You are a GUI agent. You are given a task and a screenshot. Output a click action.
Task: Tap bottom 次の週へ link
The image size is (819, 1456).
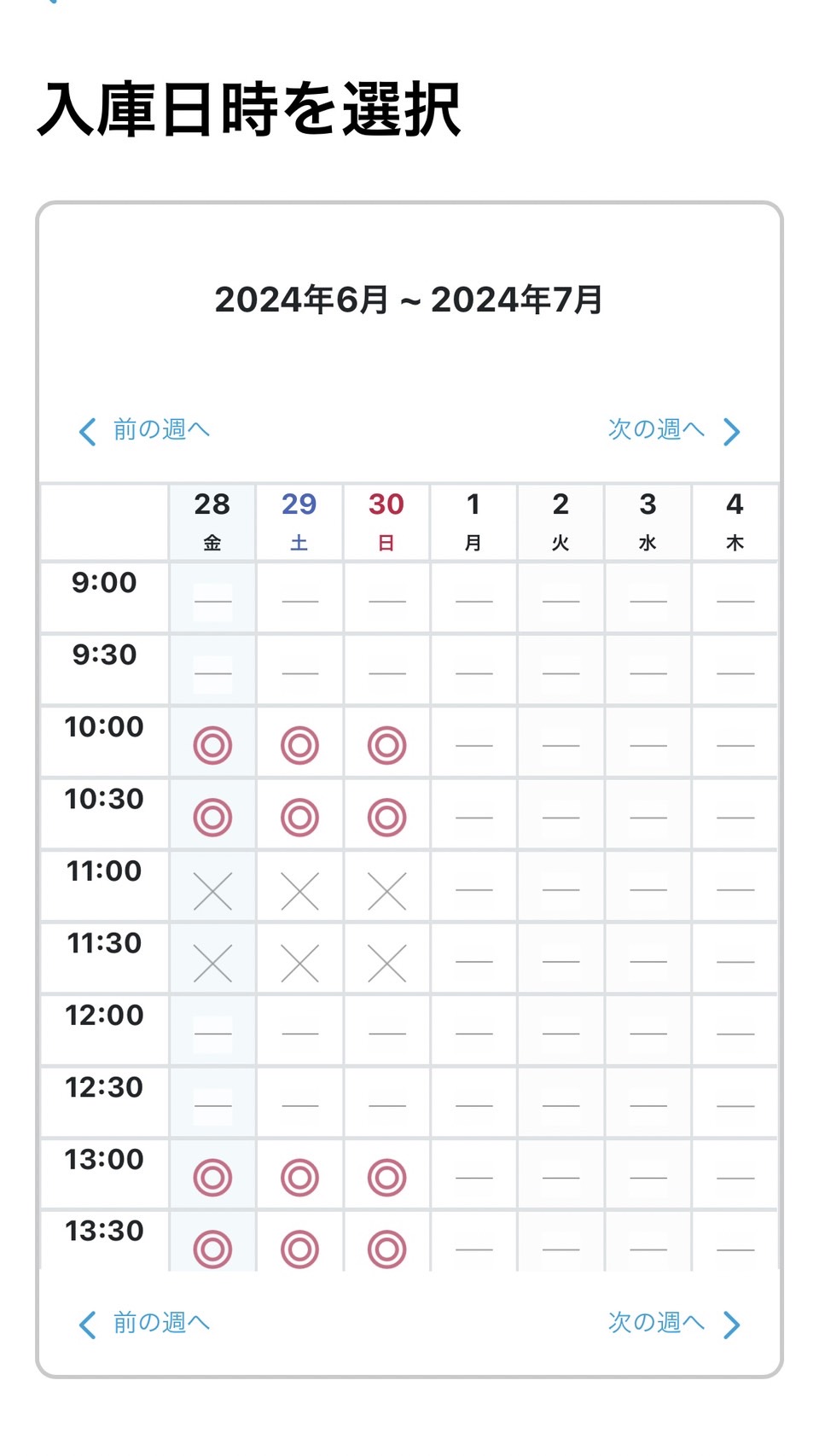(674, 1324)
